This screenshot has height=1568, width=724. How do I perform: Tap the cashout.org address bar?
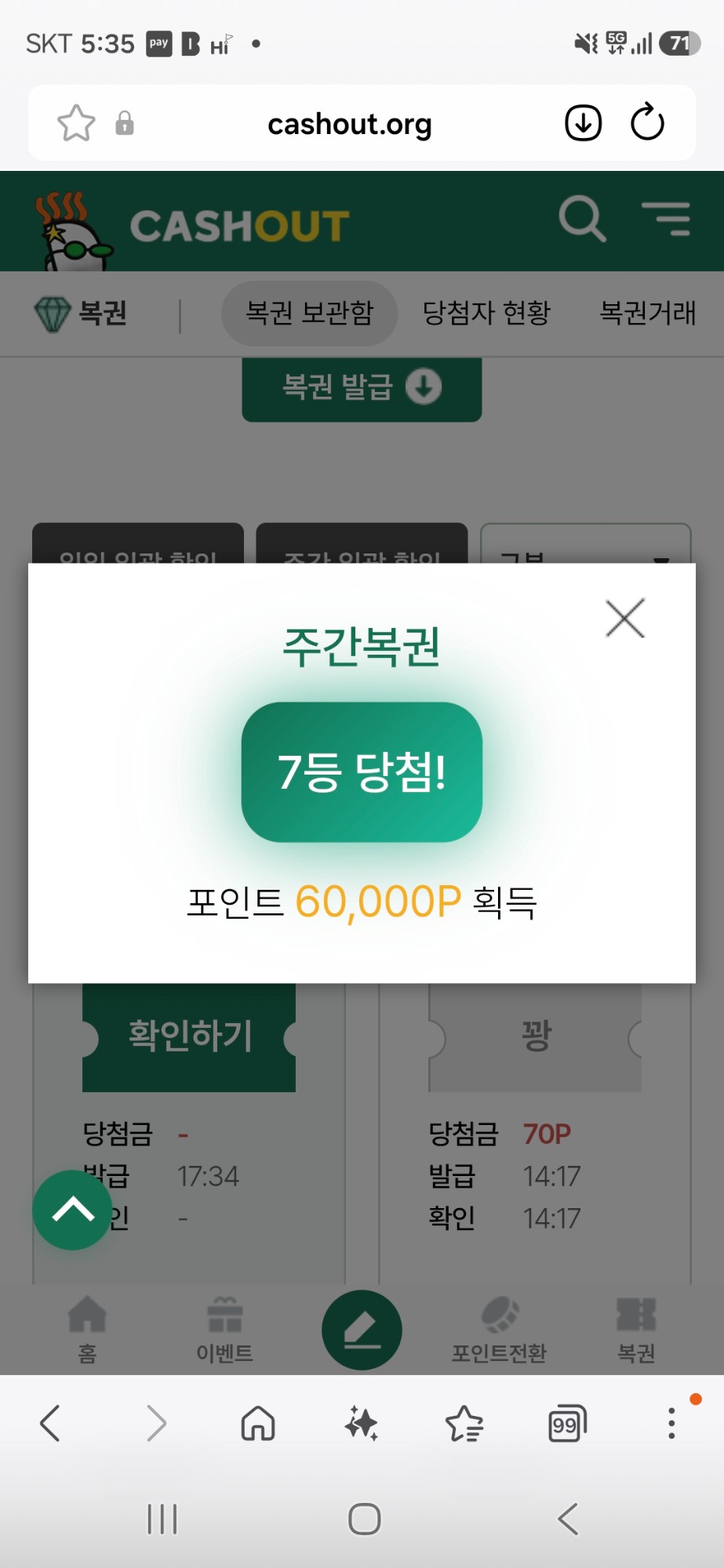350,124
